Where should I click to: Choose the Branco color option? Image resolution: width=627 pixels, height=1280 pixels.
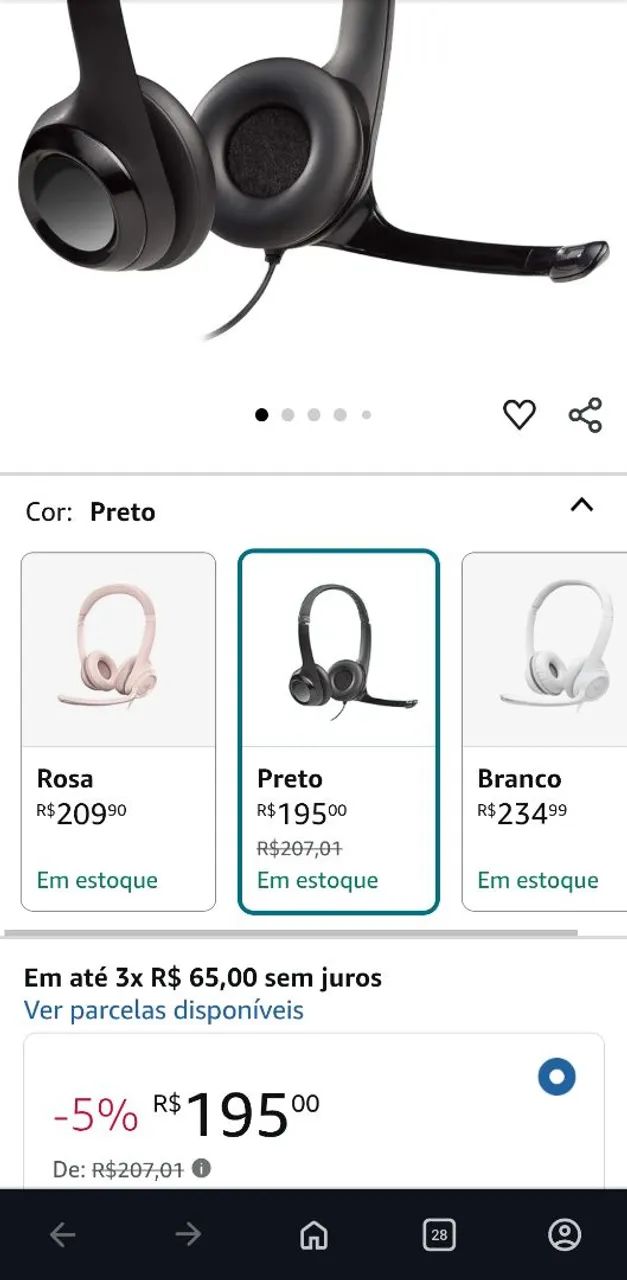coord(545,731)
